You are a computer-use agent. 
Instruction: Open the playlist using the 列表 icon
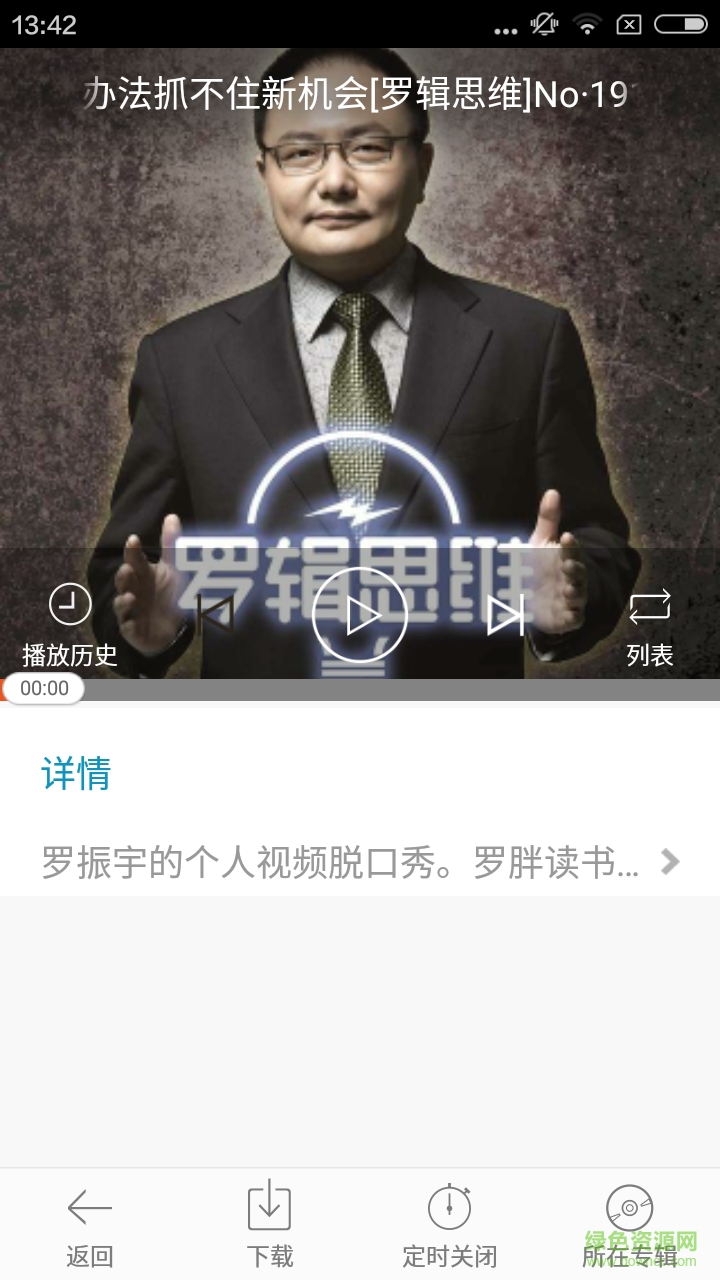point(651,620)
